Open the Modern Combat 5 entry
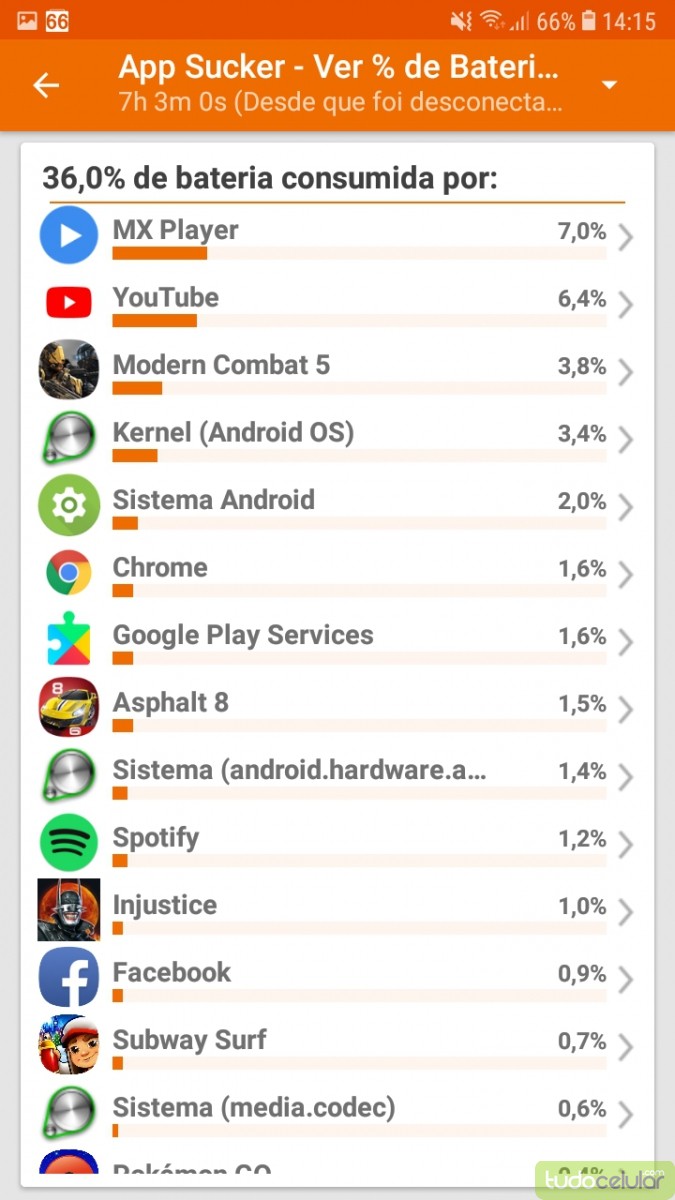The width and height of the screenshot is (675, 1200). coord(336,371)
